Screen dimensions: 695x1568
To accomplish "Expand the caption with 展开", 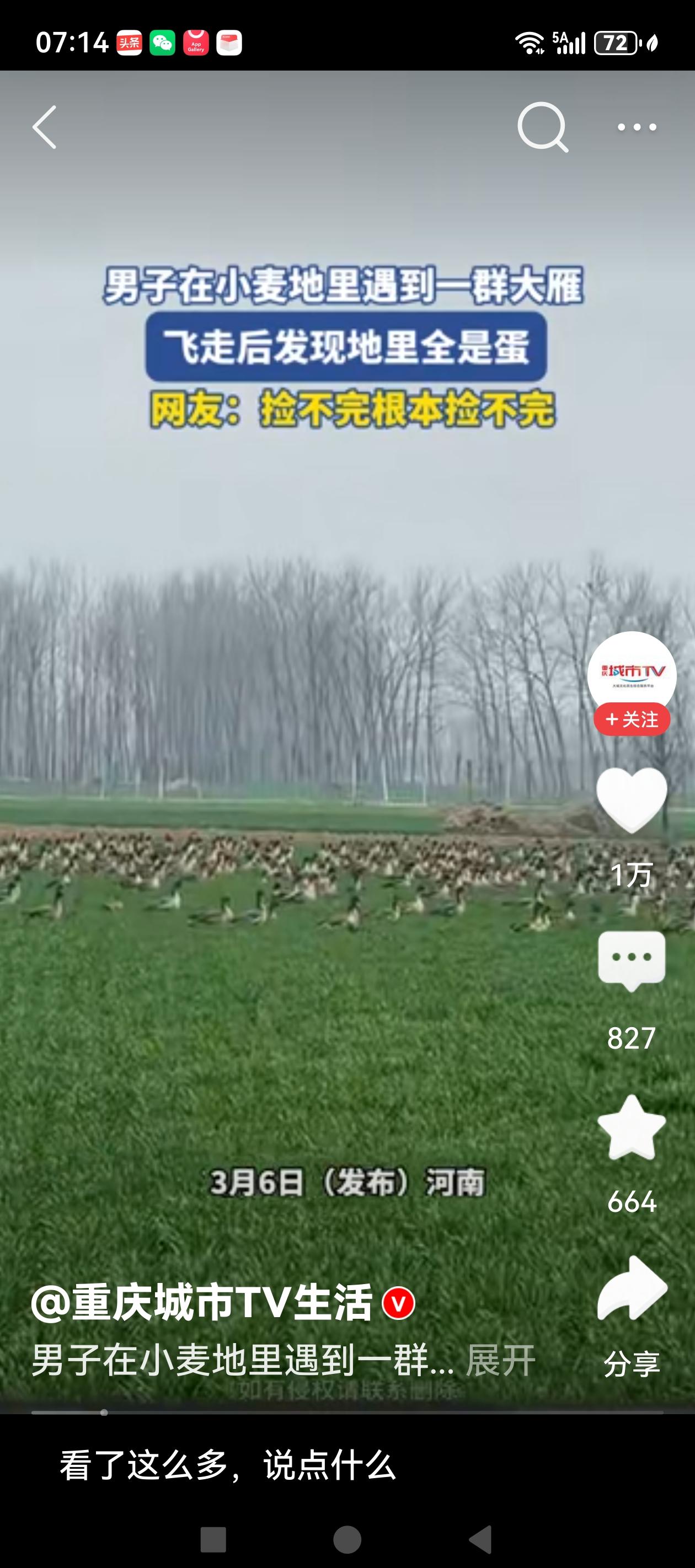I will pyautogui.click(x=500, y=1361).
